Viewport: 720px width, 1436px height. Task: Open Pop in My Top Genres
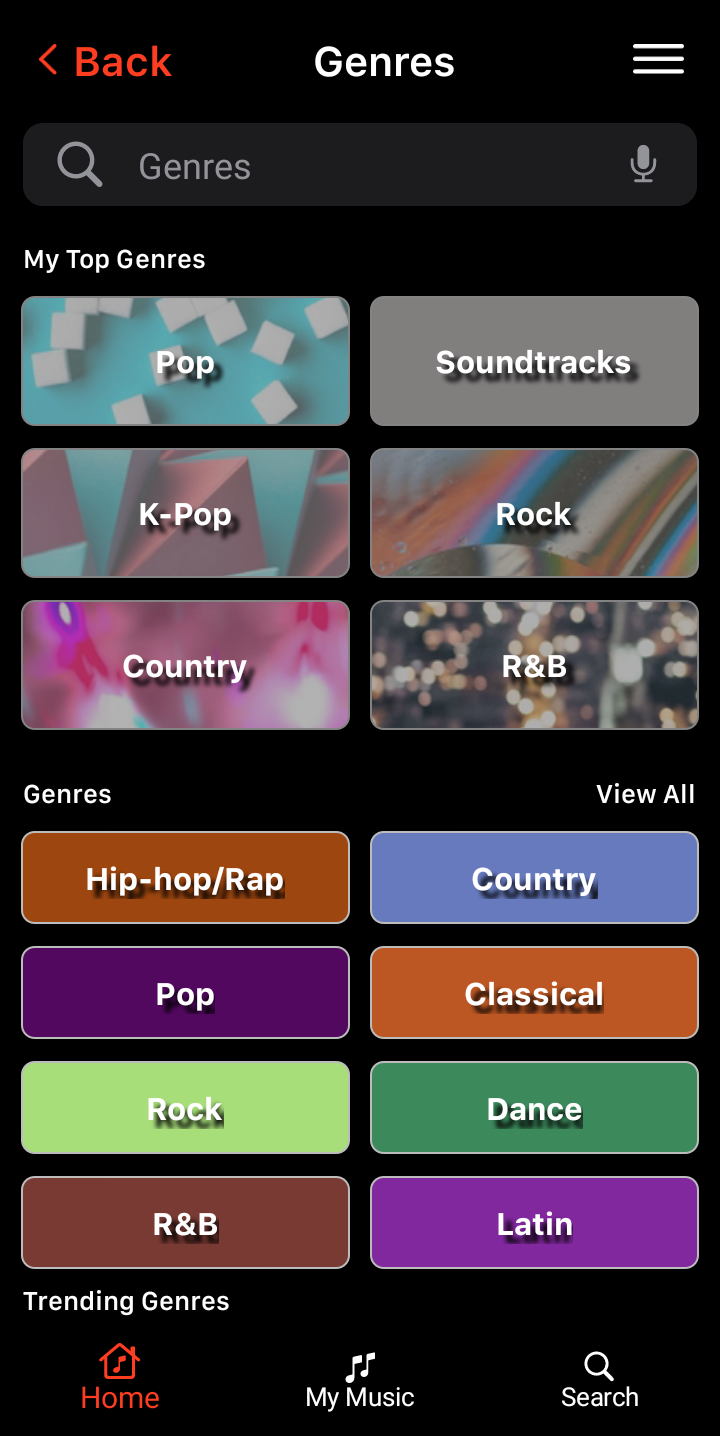point(185,362)
